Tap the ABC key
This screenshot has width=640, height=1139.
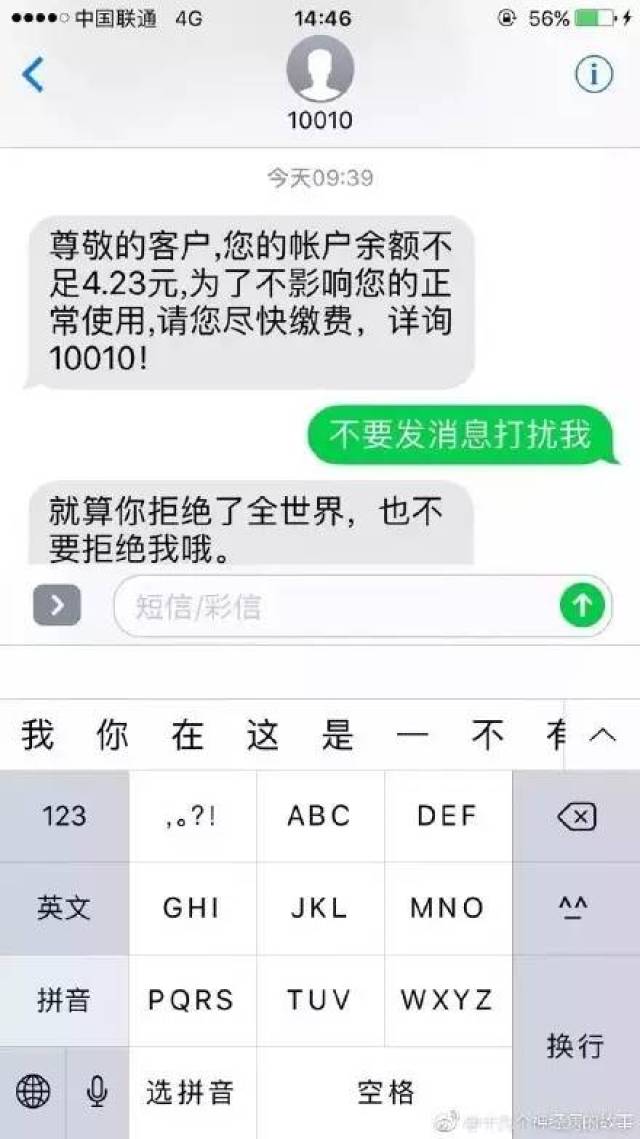tap(320, 816)
